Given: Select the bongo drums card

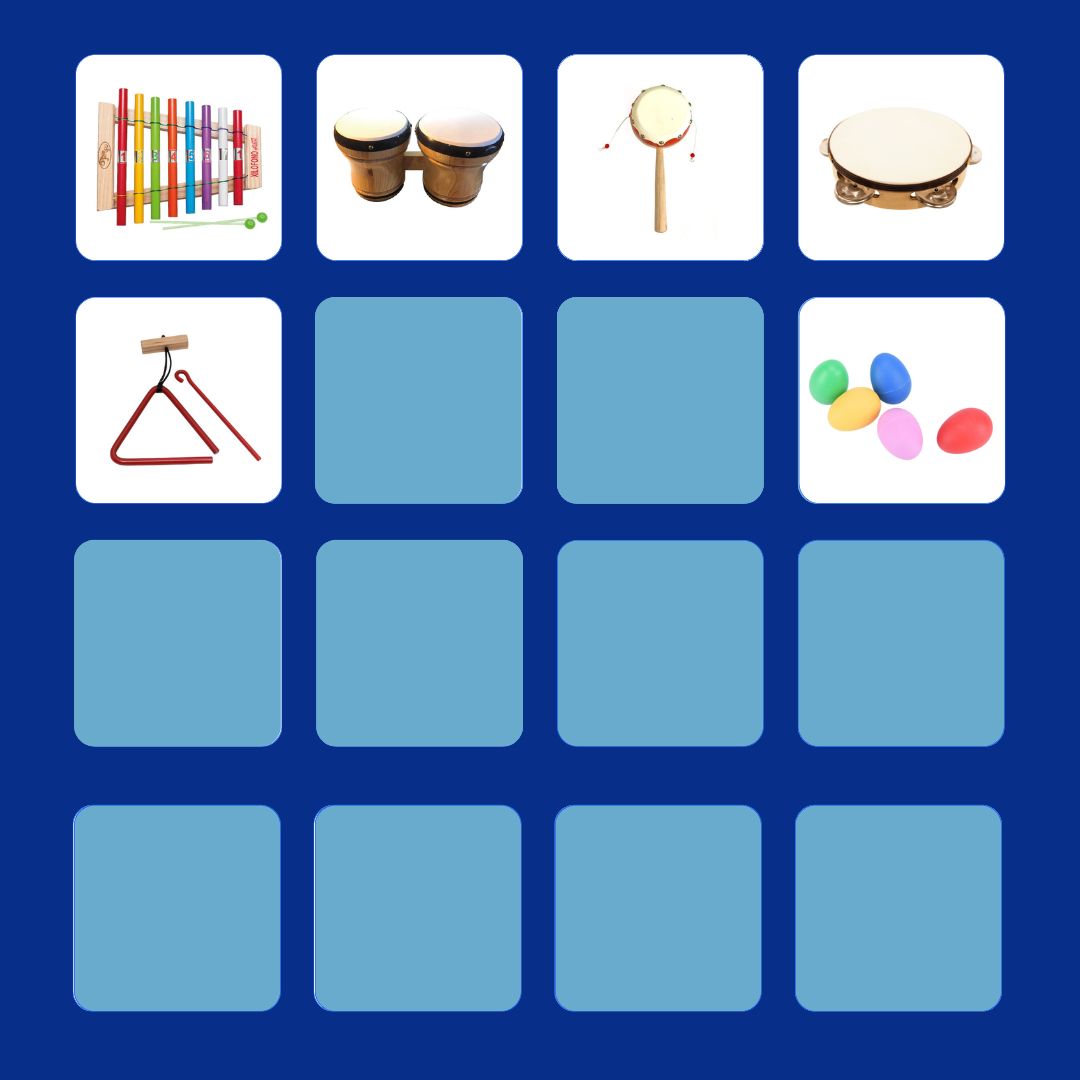Looking at the screenshot, I should pyautogui.click(x=419, y=158).
